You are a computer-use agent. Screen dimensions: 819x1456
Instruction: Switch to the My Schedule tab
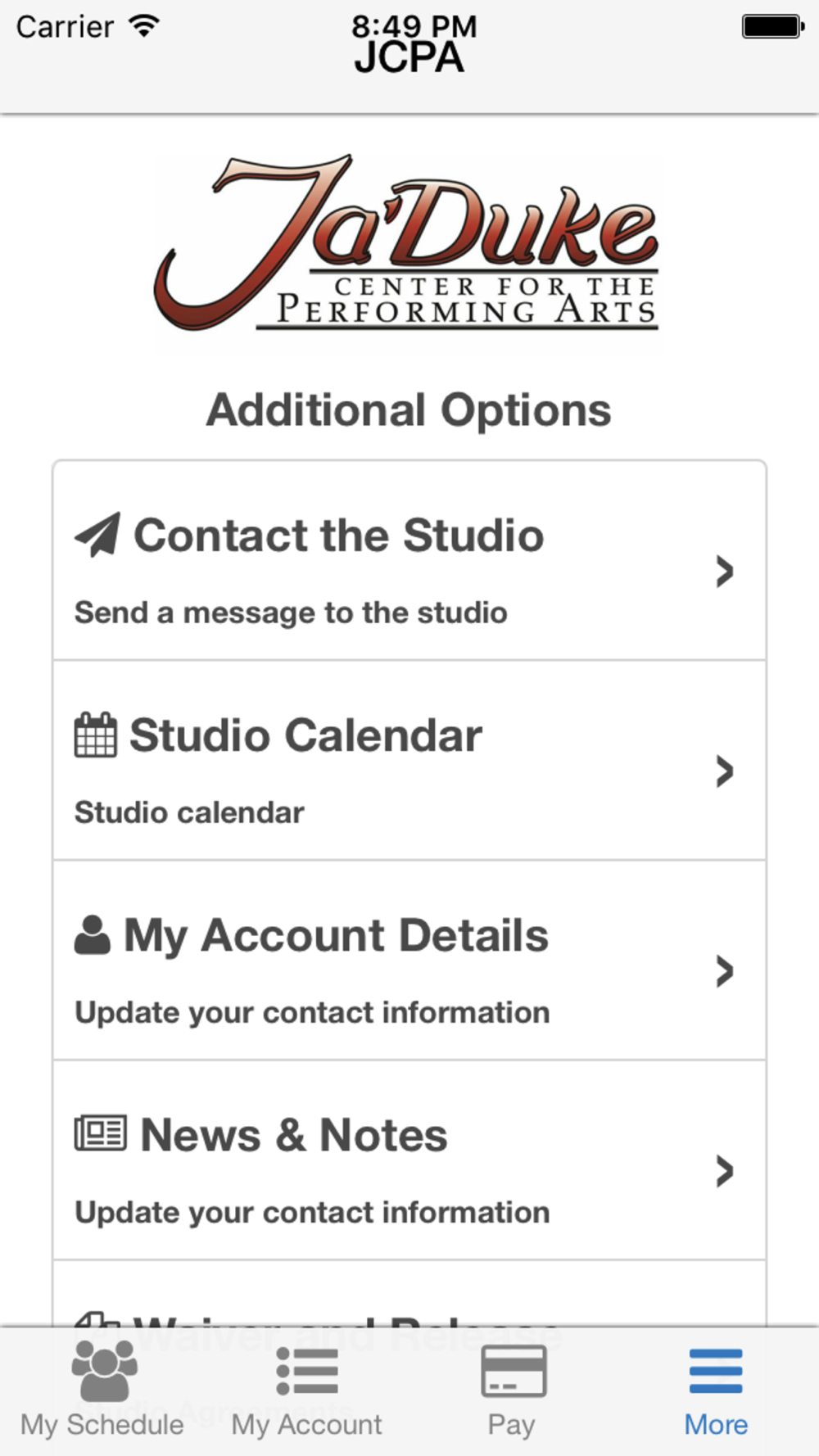click(102, 1392)
